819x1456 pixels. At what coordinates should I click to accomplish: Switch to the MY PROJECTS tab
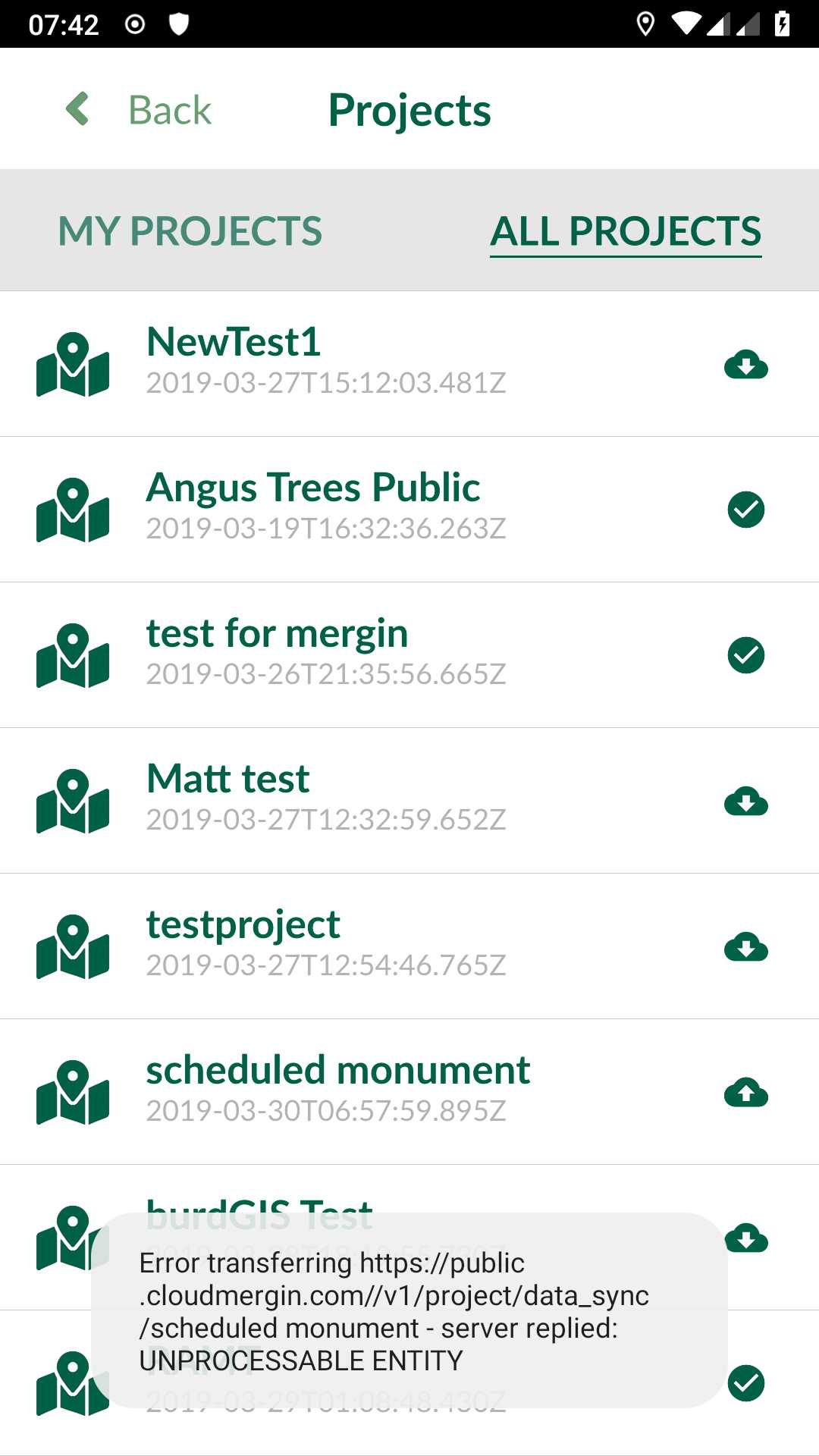click(x=191, y=231)
